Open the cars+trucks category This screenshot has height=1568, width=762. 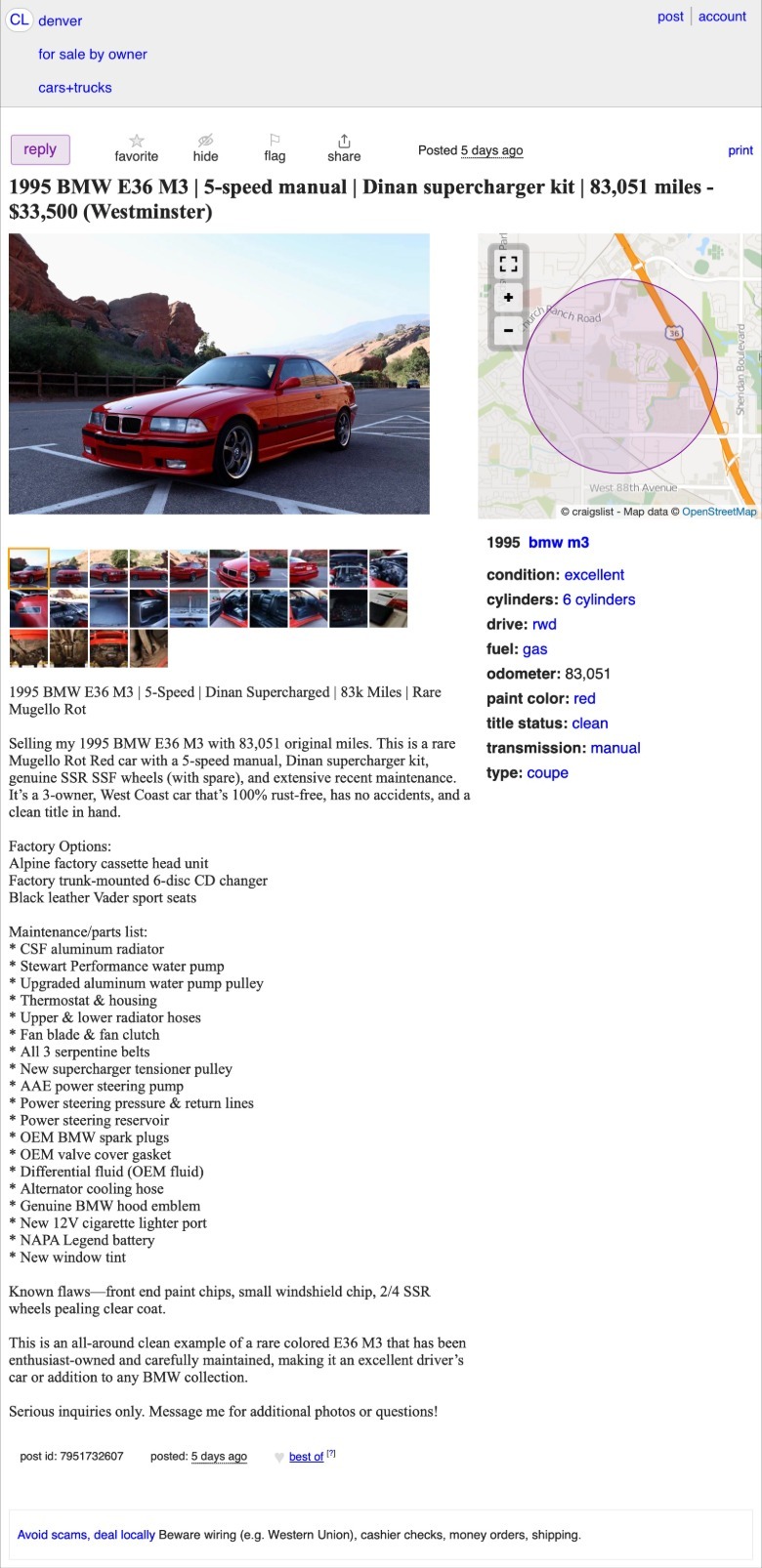pyautogui.click(x=75, y=88)
